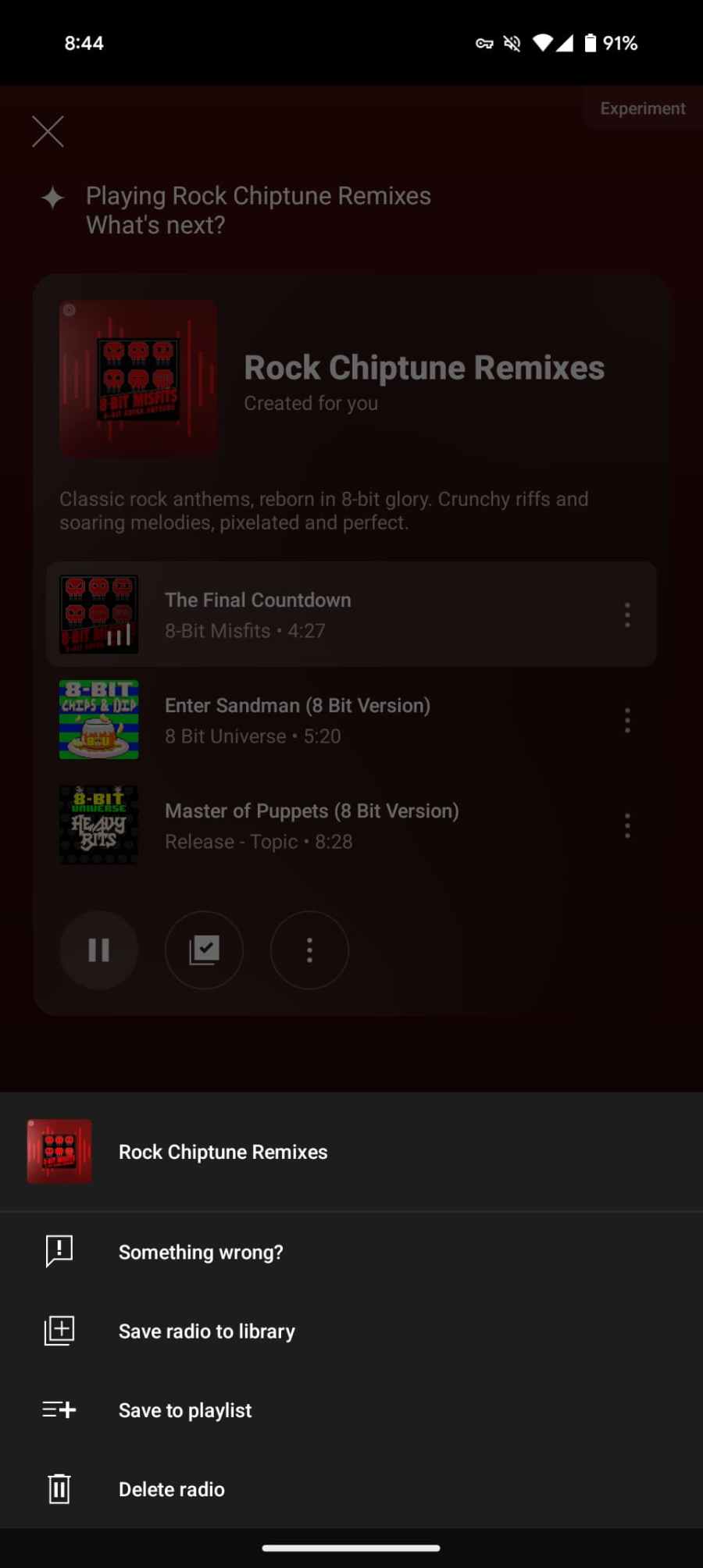Tap the saved-to-library checkmark button

click(x=204, y=950)
